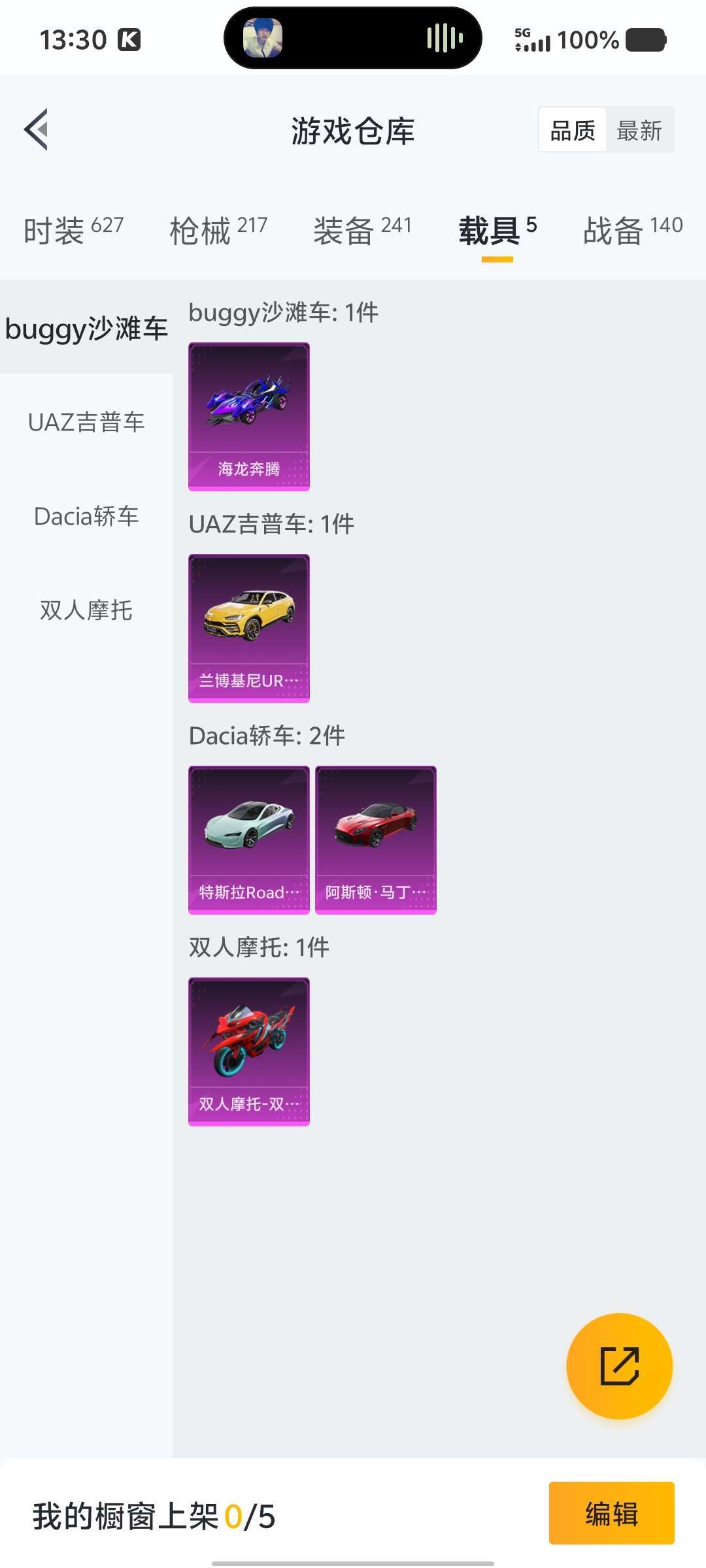Select UAZ吉普车 in the side list
This screenshot has height=1568, width=706.
pos(86,422)
